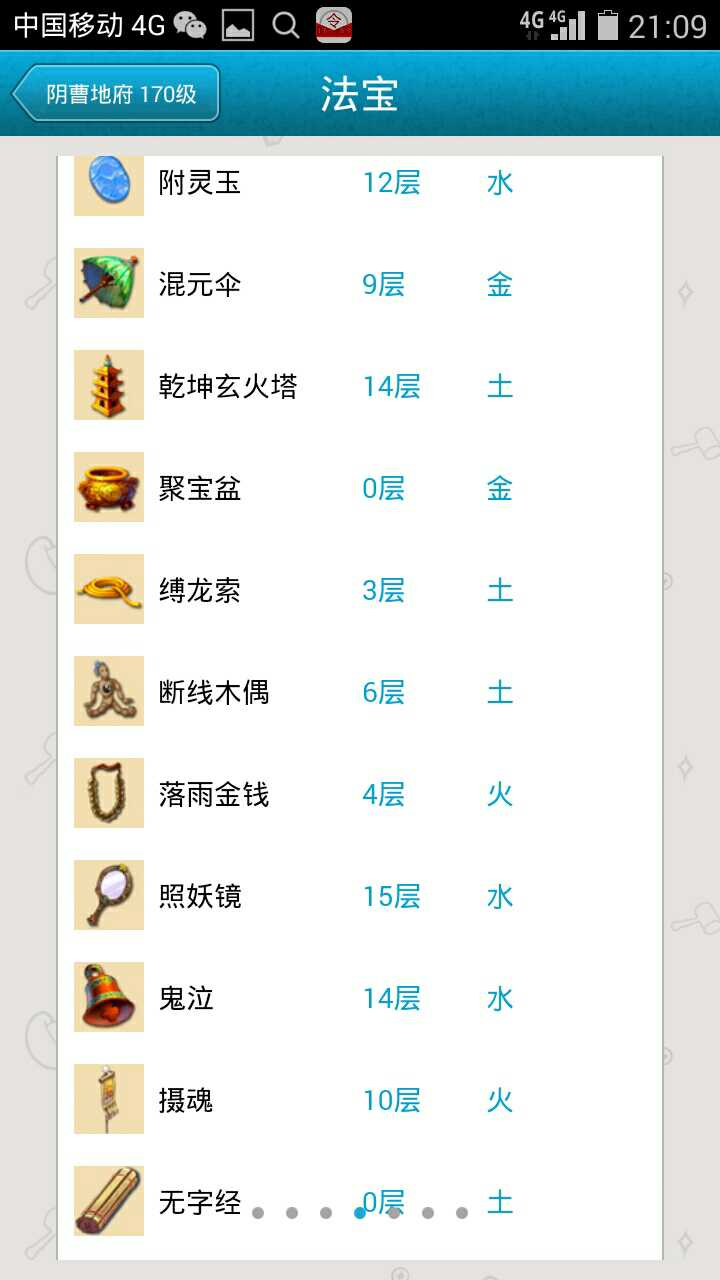Open the 无字经 row
This screenshot has height=1280, width=720.
[x=200, y=1190]
